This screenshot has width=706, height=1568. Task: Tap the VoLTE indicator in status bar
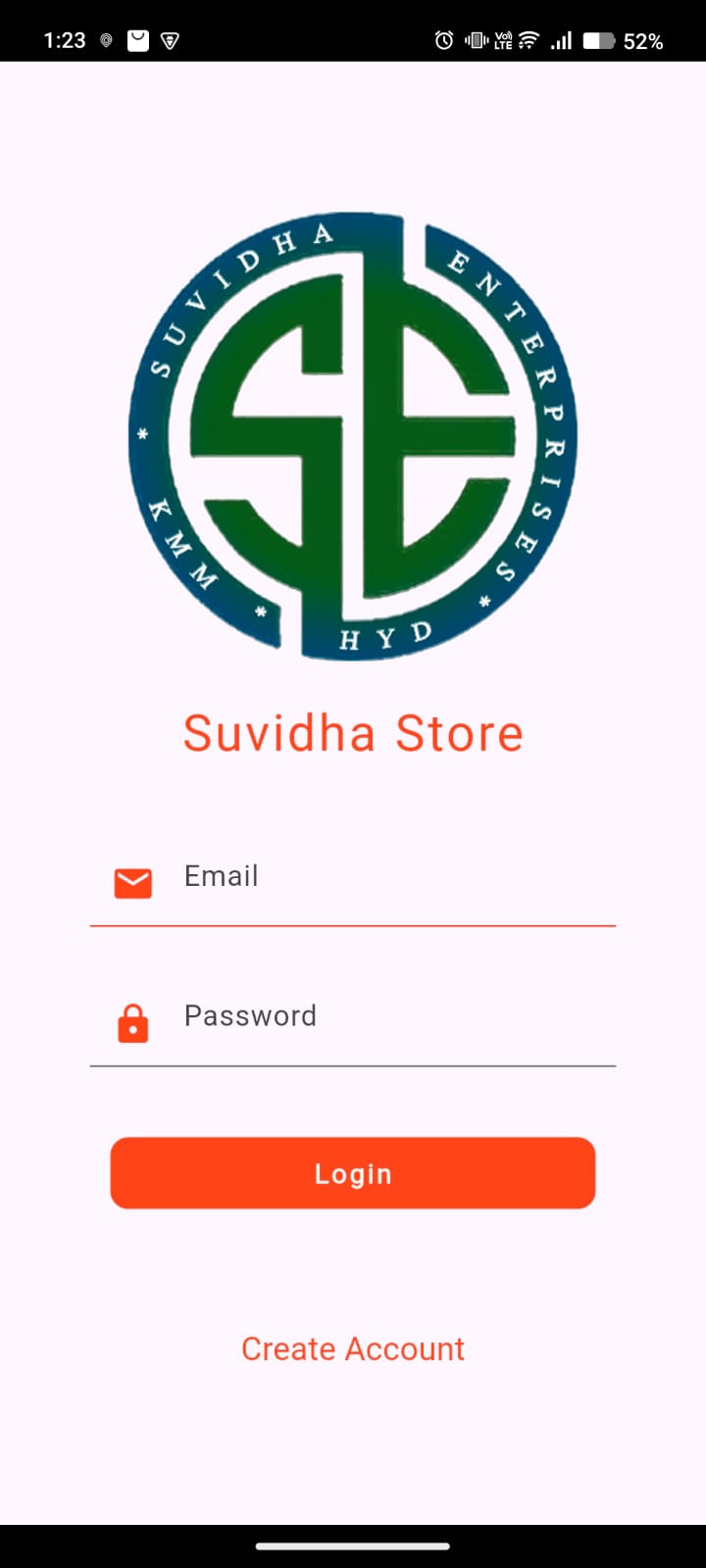[x=502, y=40]
